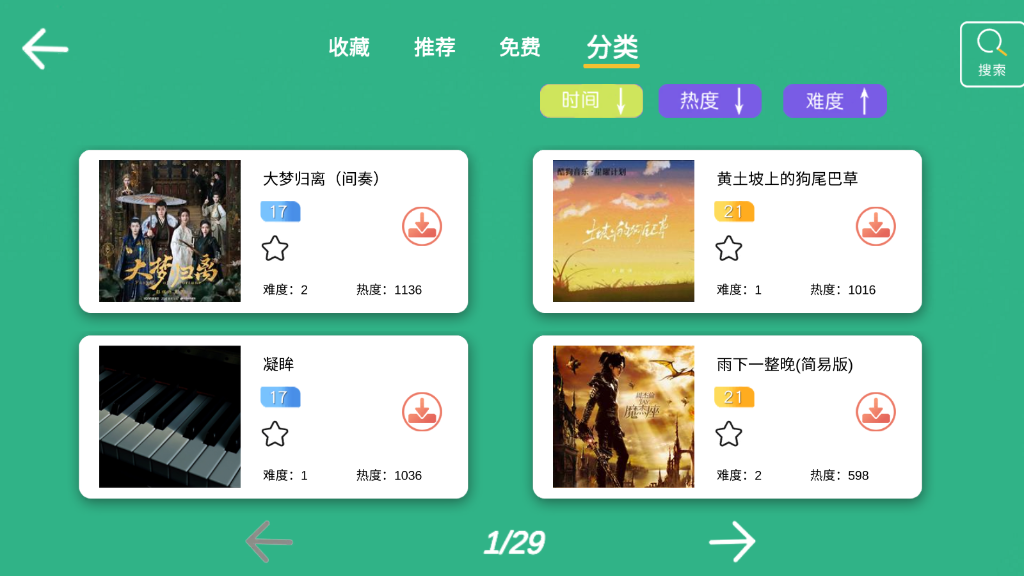Select the 分类 tab
This screenshot has width=1024, height=576.
tap(612, 47)
